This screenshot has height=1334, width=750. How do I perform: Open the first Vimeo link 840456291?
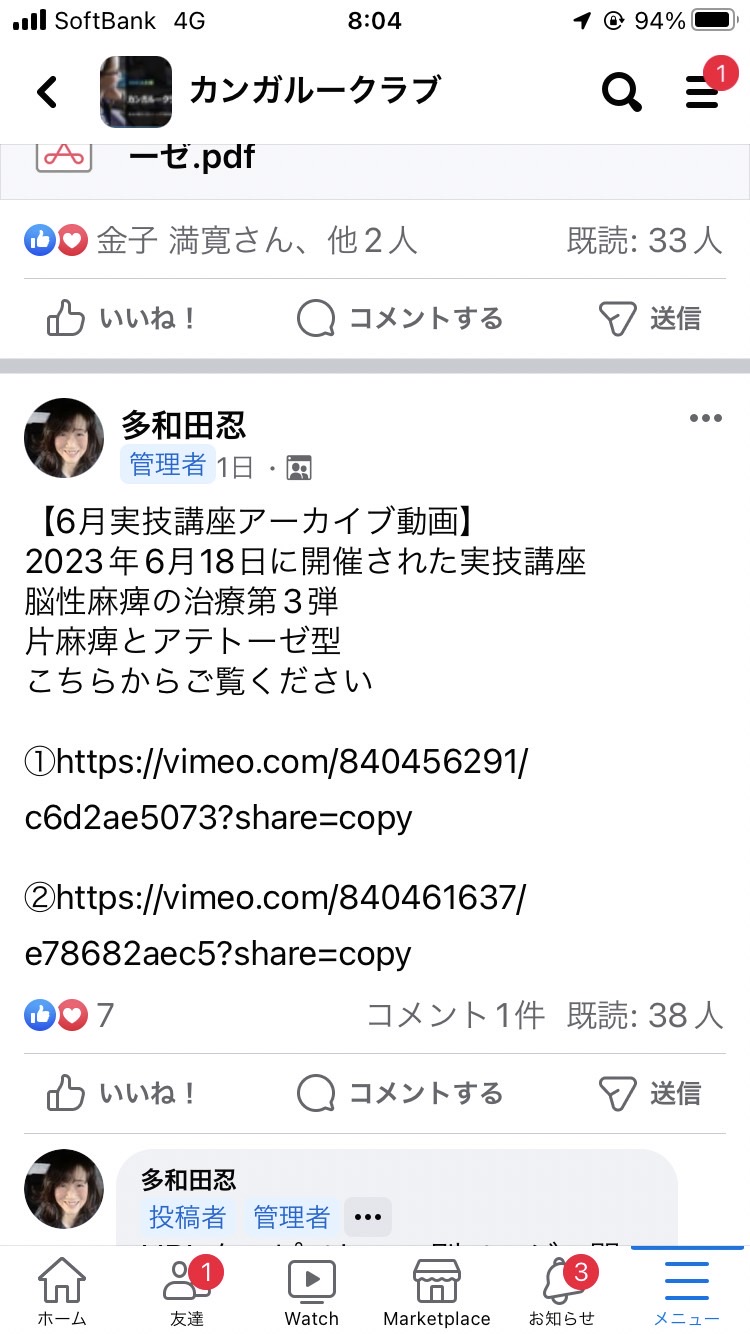(276, 790)
